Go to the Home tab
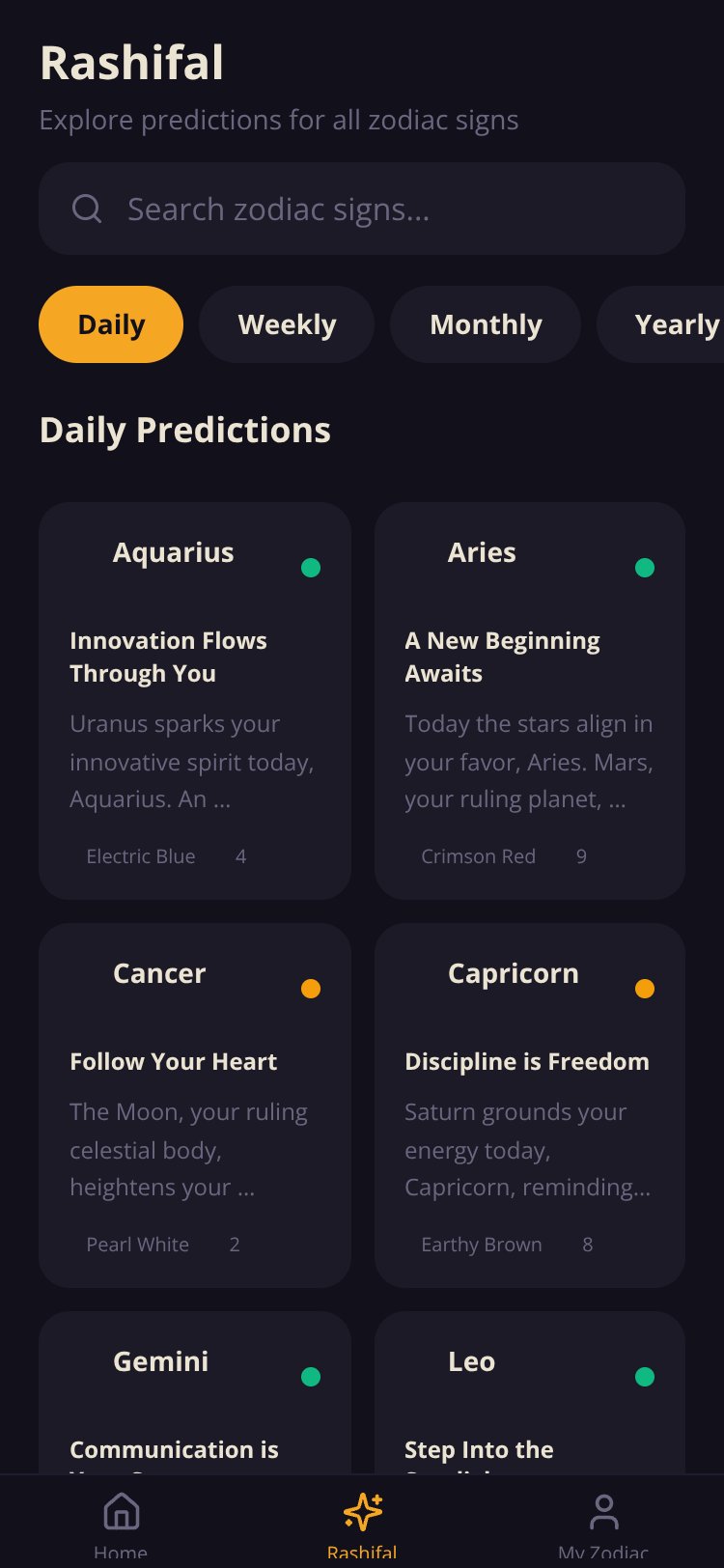Image resolution: width=724 pixels, height=1568 pixels. 121,1524
